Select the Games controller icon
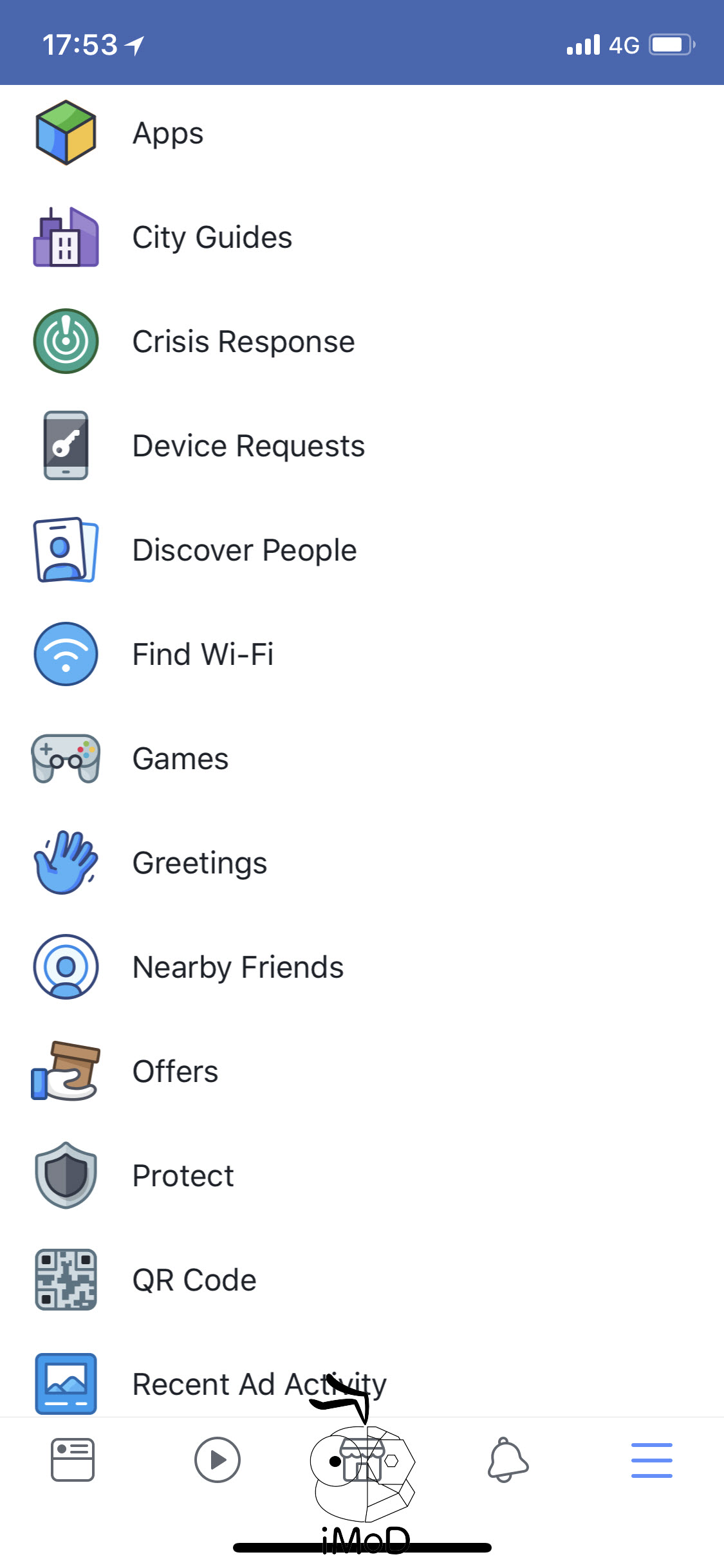Screen dimensions: 724x1568 [64, 759]
